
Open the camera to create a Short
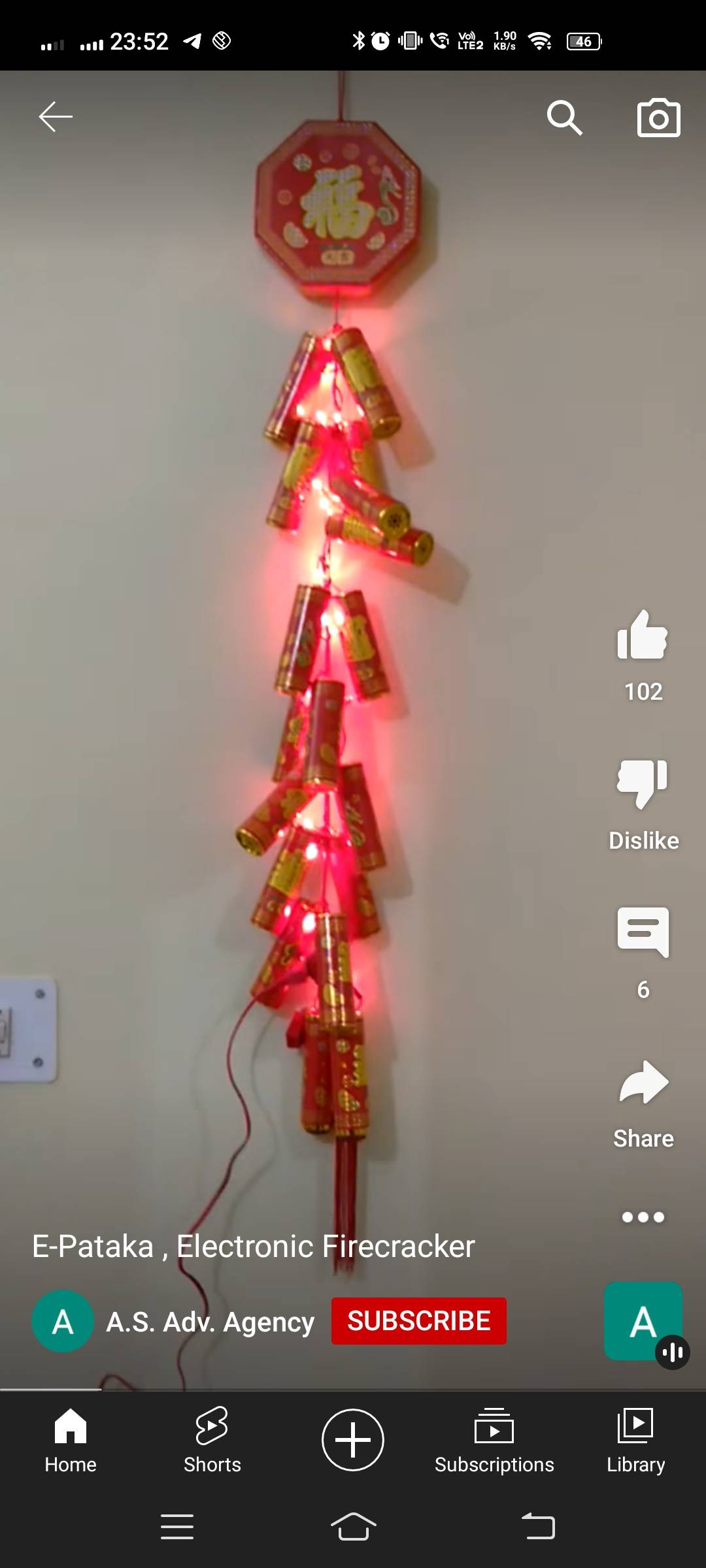(658, 118)
